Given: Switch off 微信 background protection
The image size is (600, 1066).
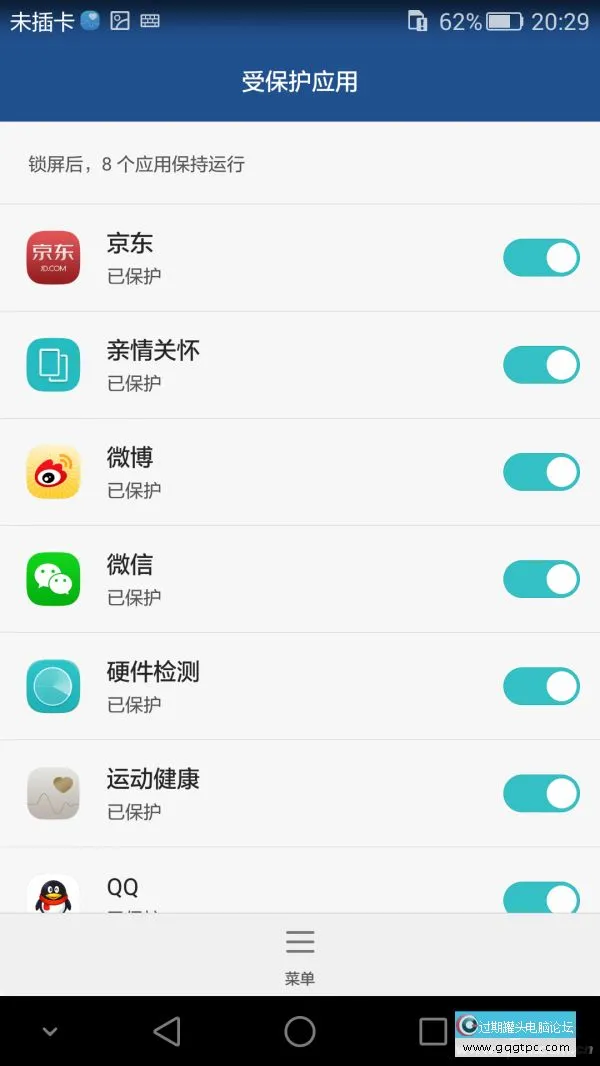Looking at the screenshot, I should click(541, 579).
